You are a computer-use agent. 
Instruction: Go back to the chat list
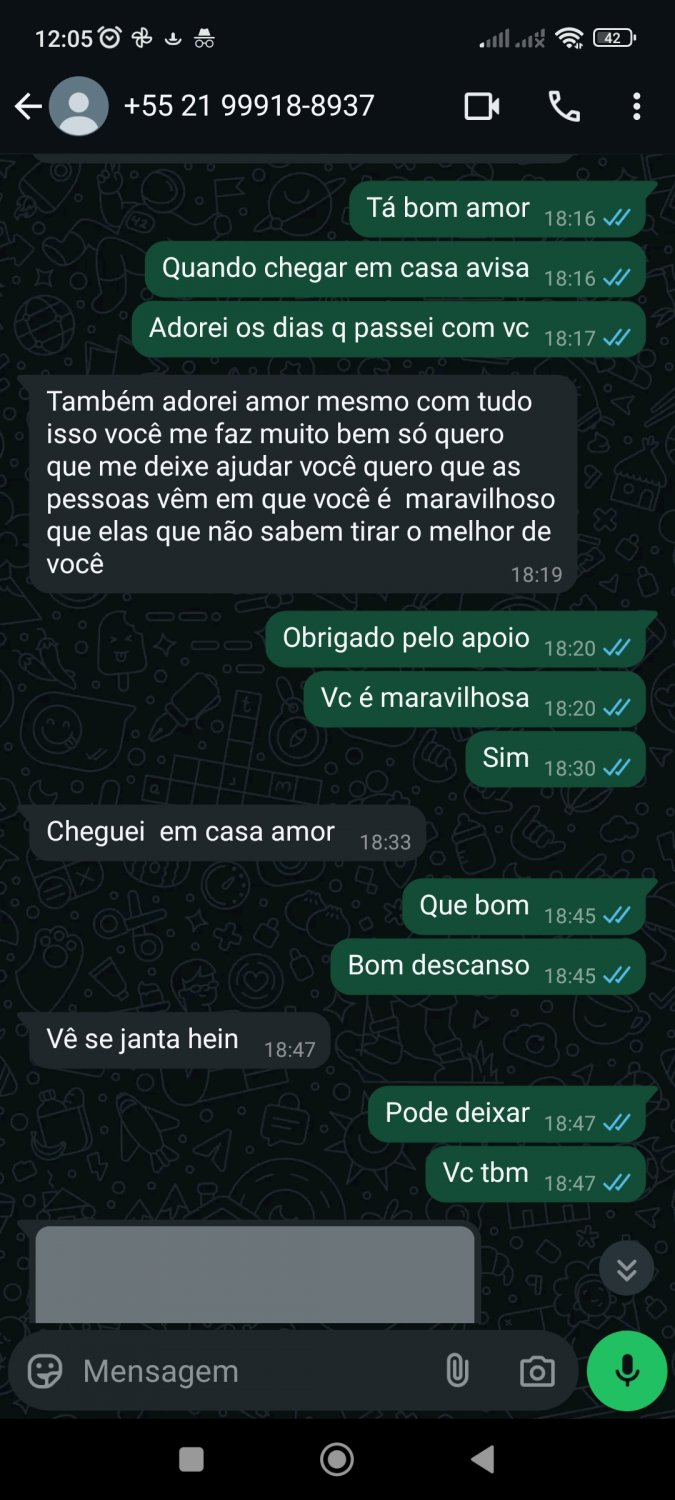point(28,106)
